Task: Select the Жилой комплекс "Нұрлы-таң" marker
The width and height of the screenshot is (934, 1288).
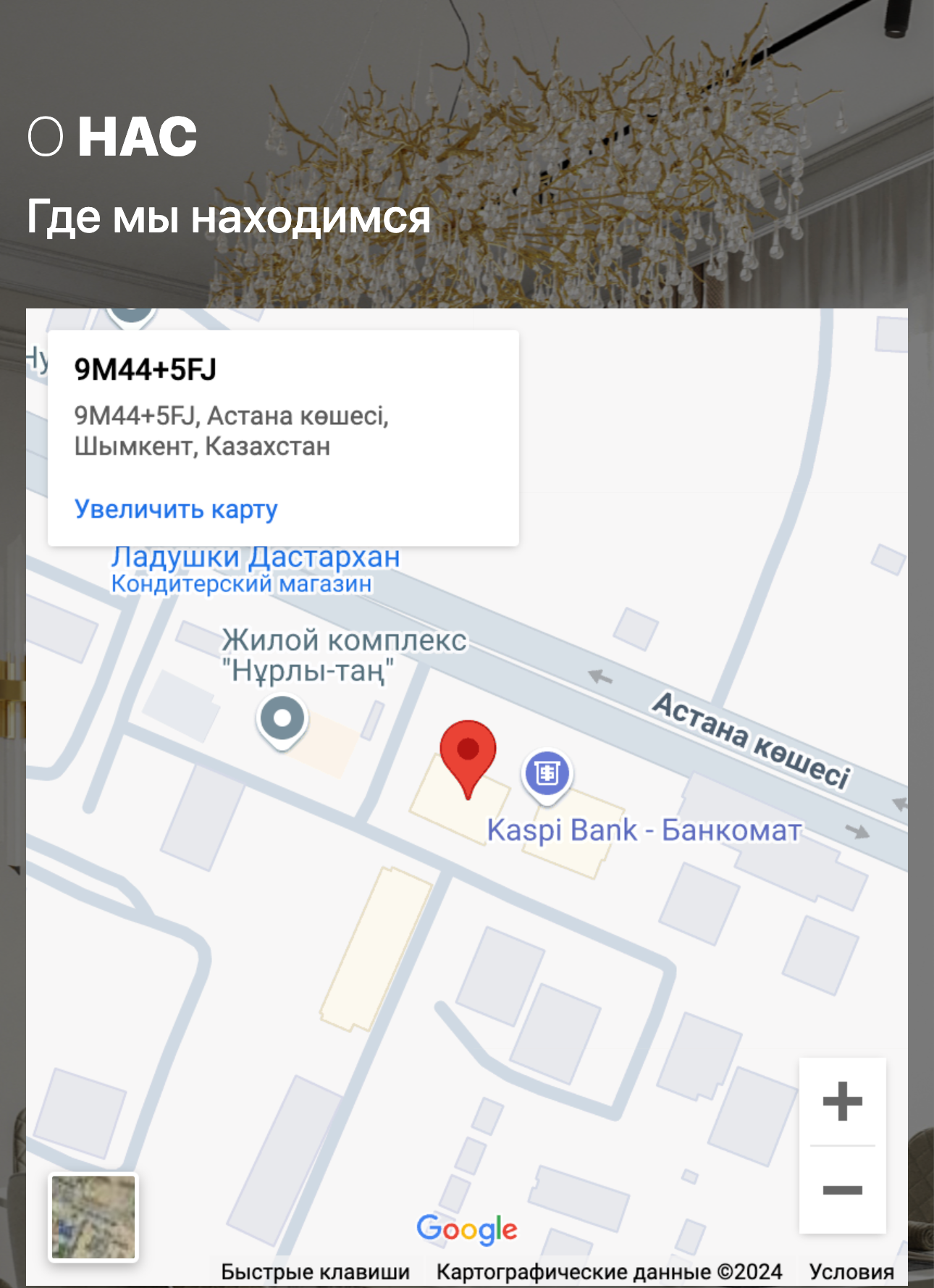Action: pyautogui.click(x=282, y=720)
